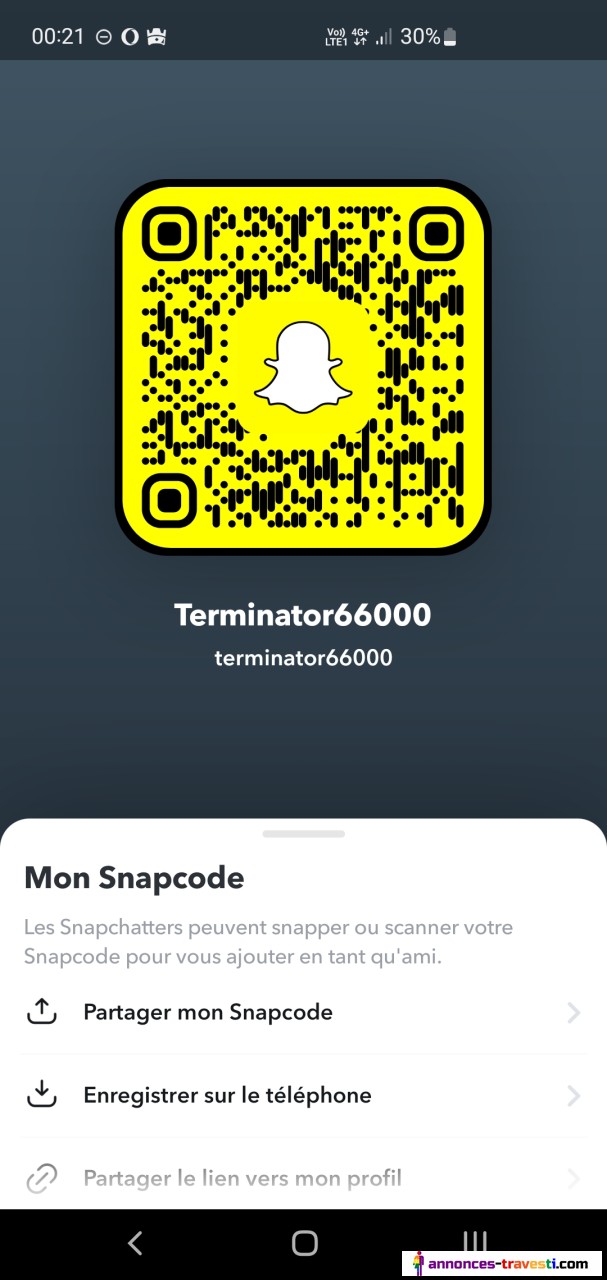Open Partager mon Snapcode
Viewport: 607px width, 1280px height.
(x=303, y=1012)
